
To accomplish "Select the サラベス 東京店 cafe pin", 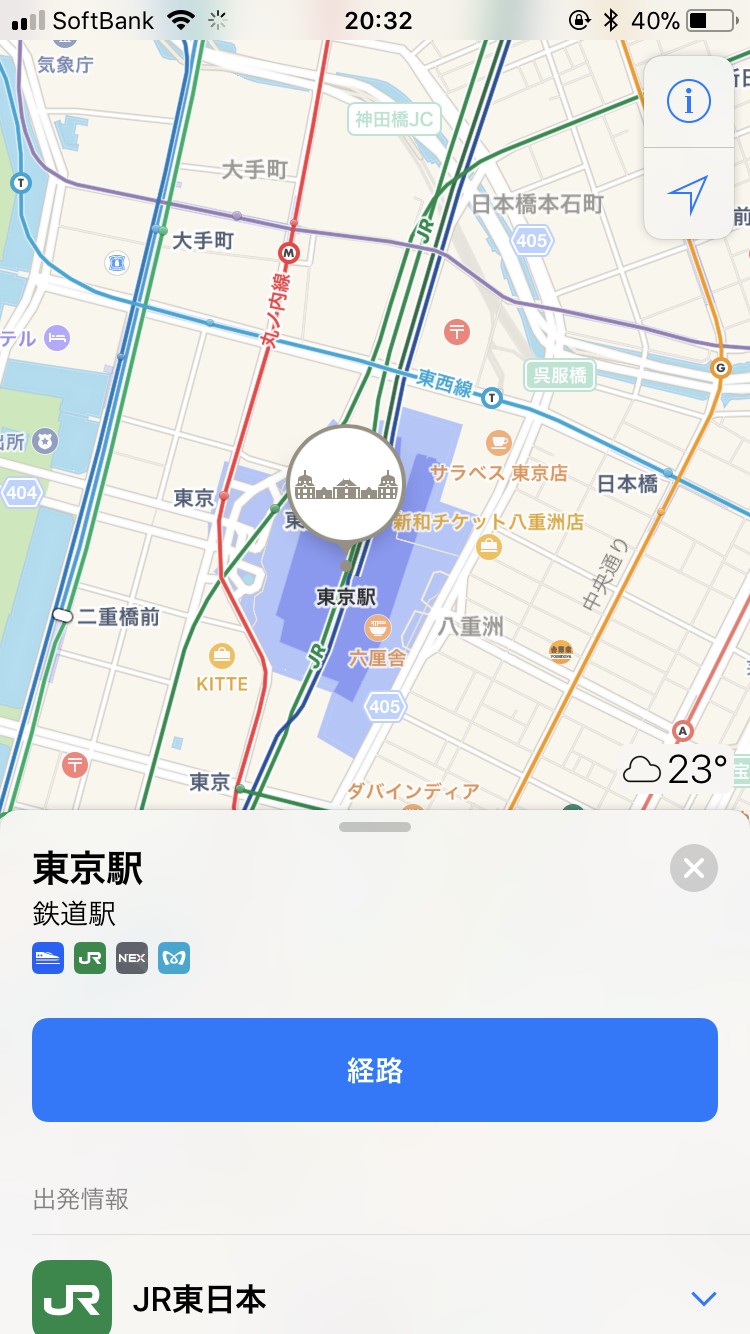I will coord(498,443).
